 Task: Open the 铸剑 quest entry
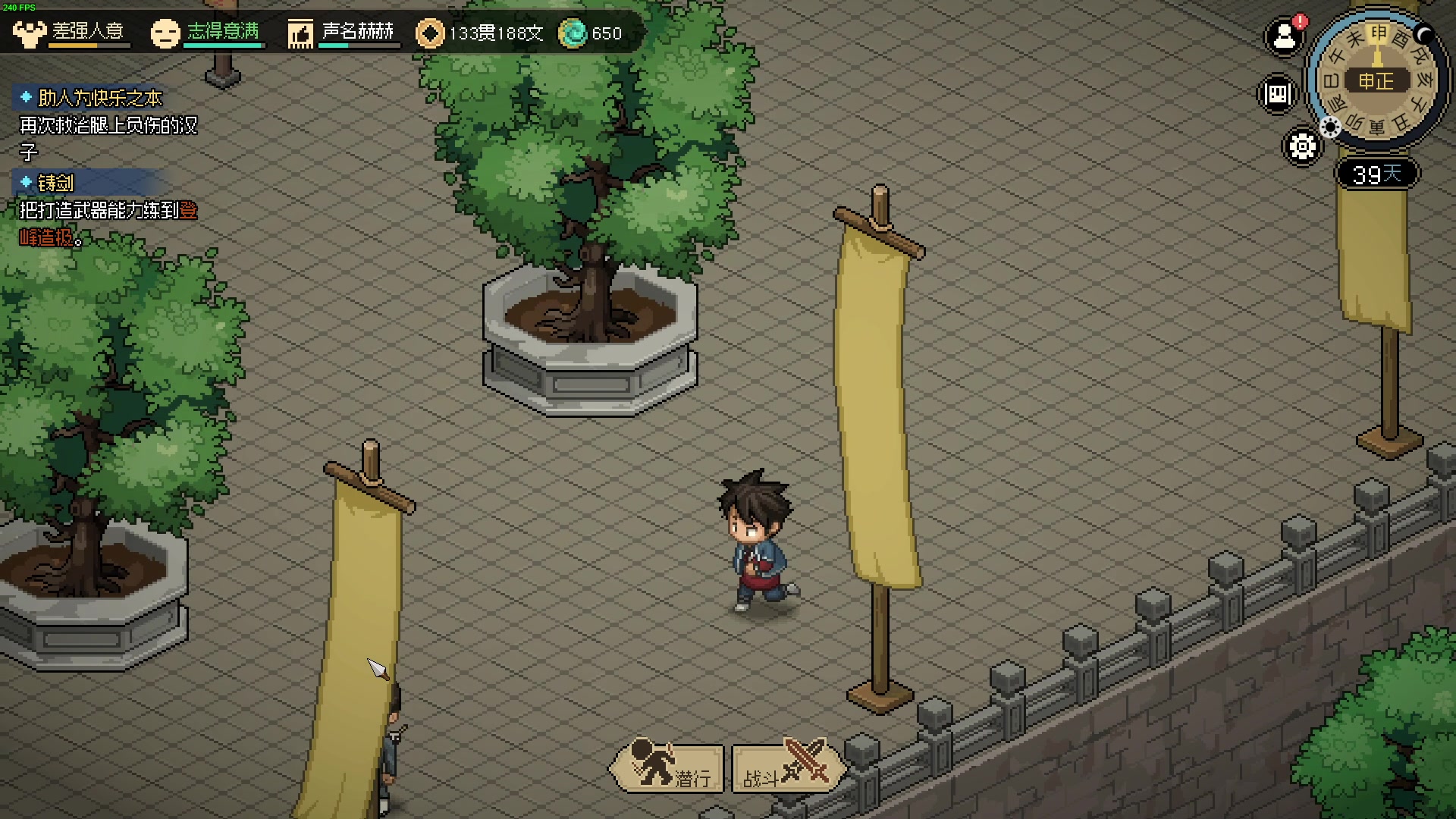tap(55, 183)
